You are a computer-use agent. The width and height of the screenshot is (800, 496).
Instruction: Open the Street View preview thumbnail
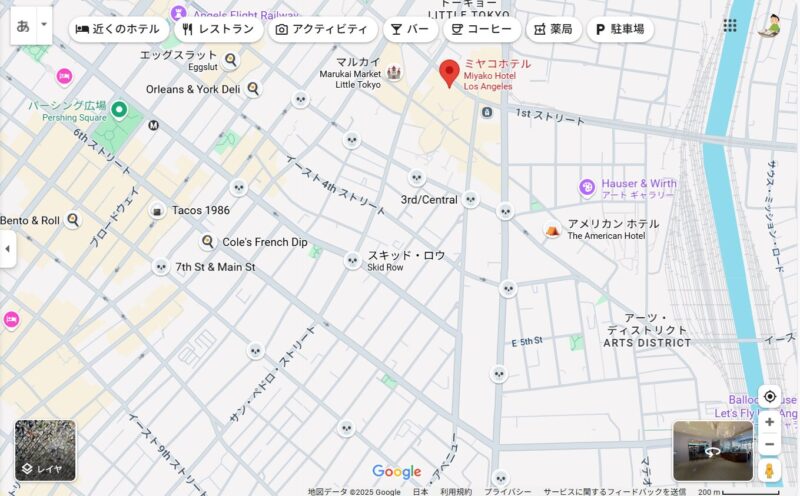(712, 451)
